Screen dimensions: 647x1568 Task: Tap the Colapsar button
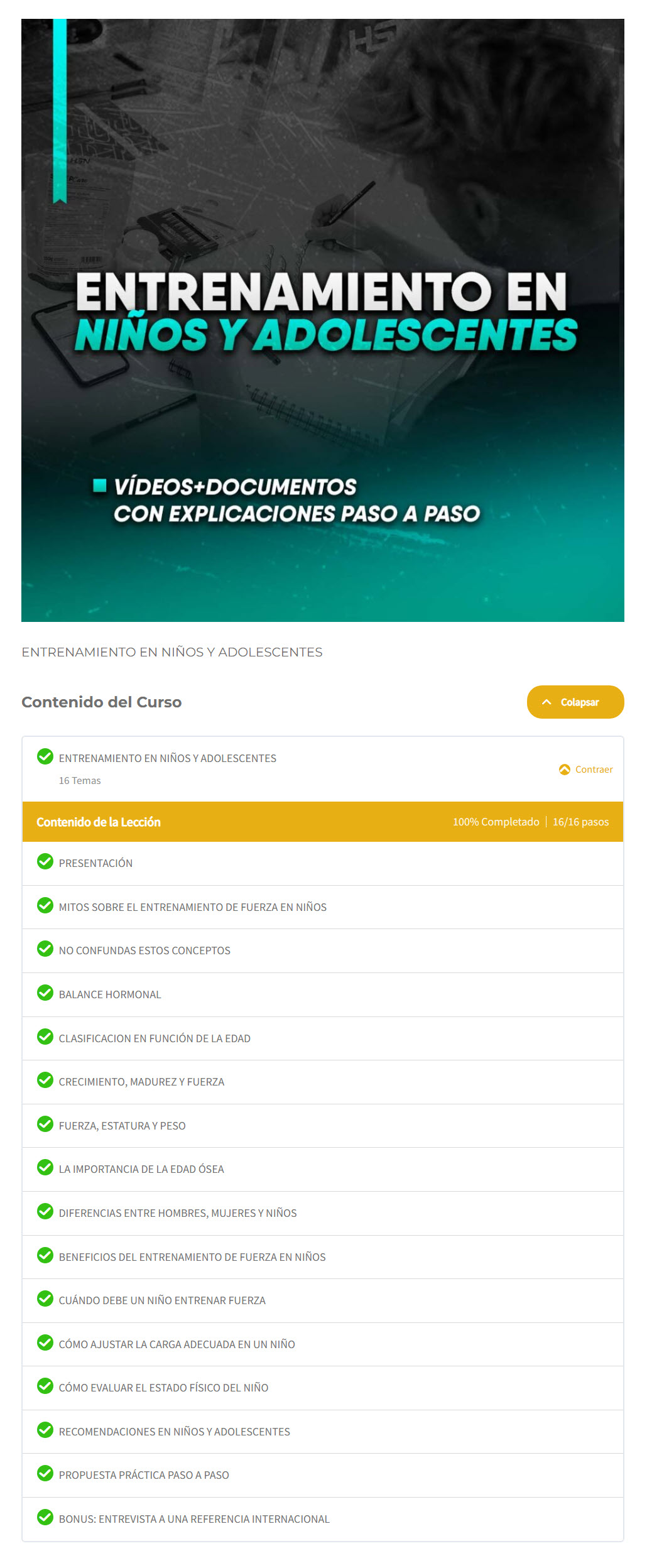tap(575, 702)
